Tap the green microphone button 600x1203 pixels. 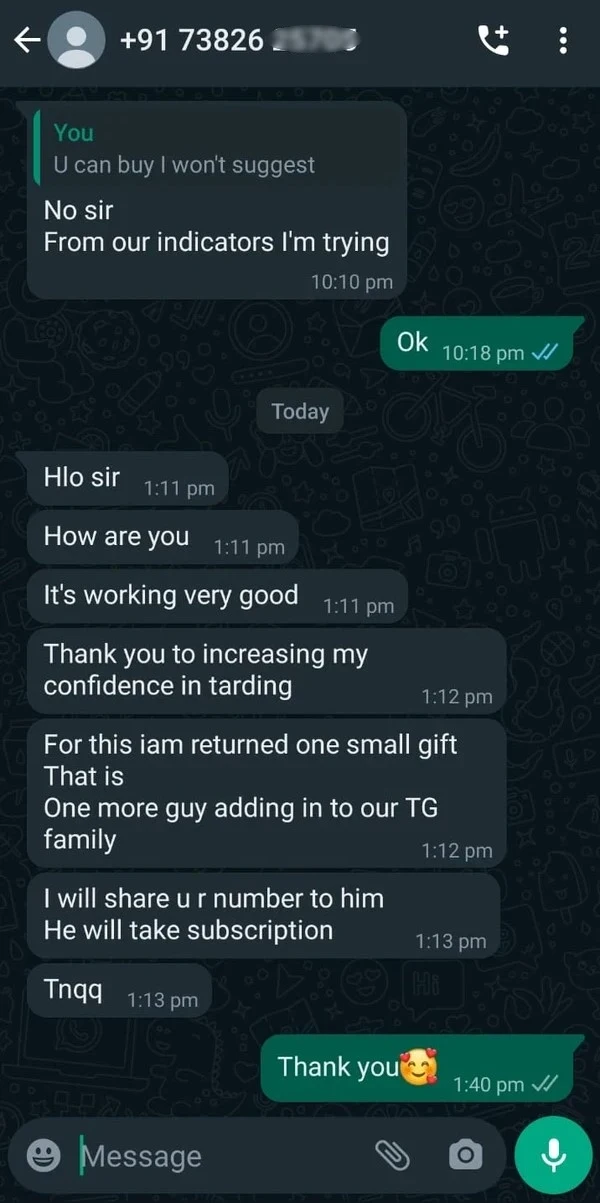click(x=553, y=1156)
